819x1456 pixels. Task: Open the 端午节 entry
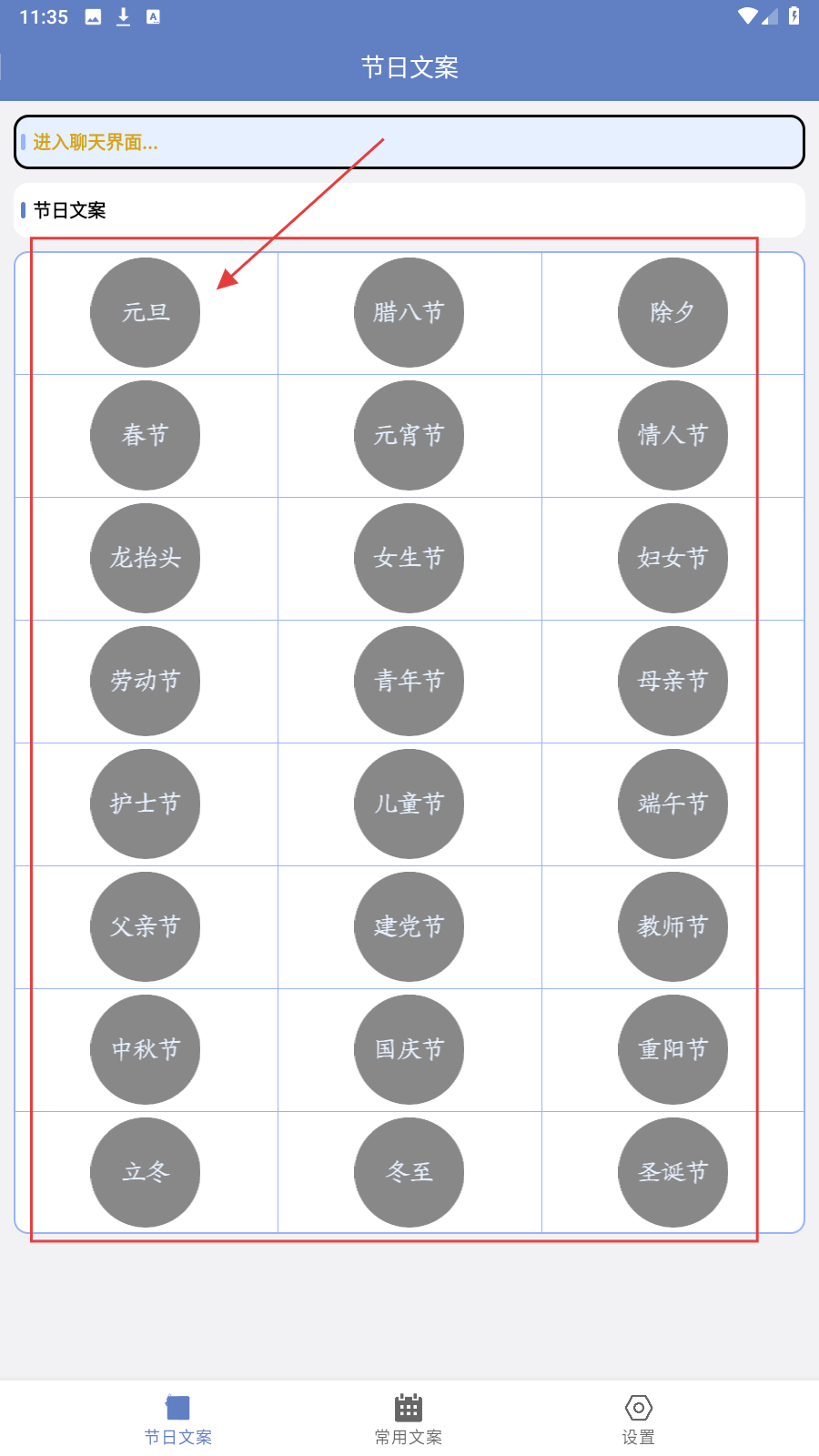pos(672,804)
